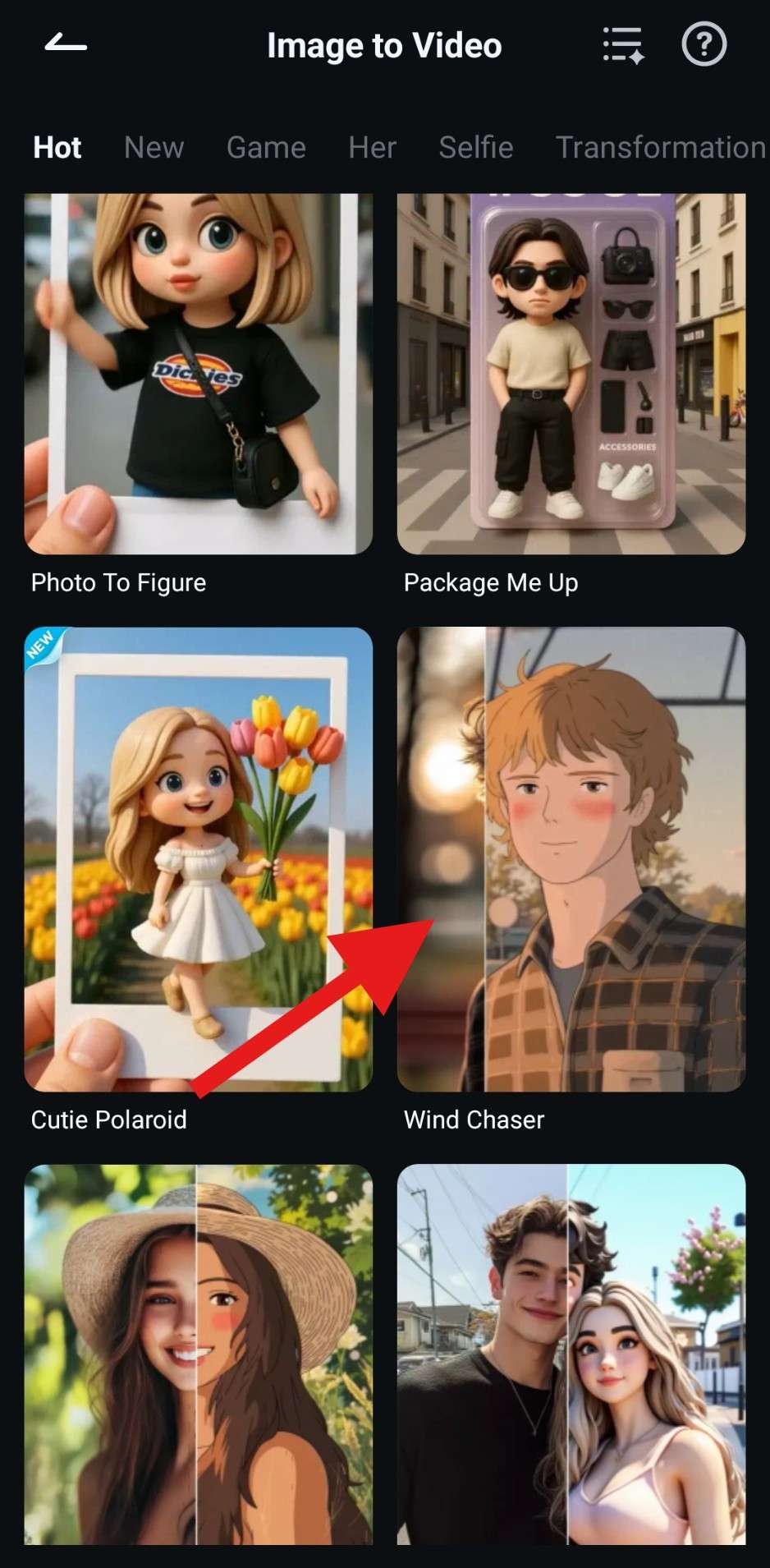Open the Package Me Up template
The height and width of the screenshot is (1568, 770).
tap(571, 374)
